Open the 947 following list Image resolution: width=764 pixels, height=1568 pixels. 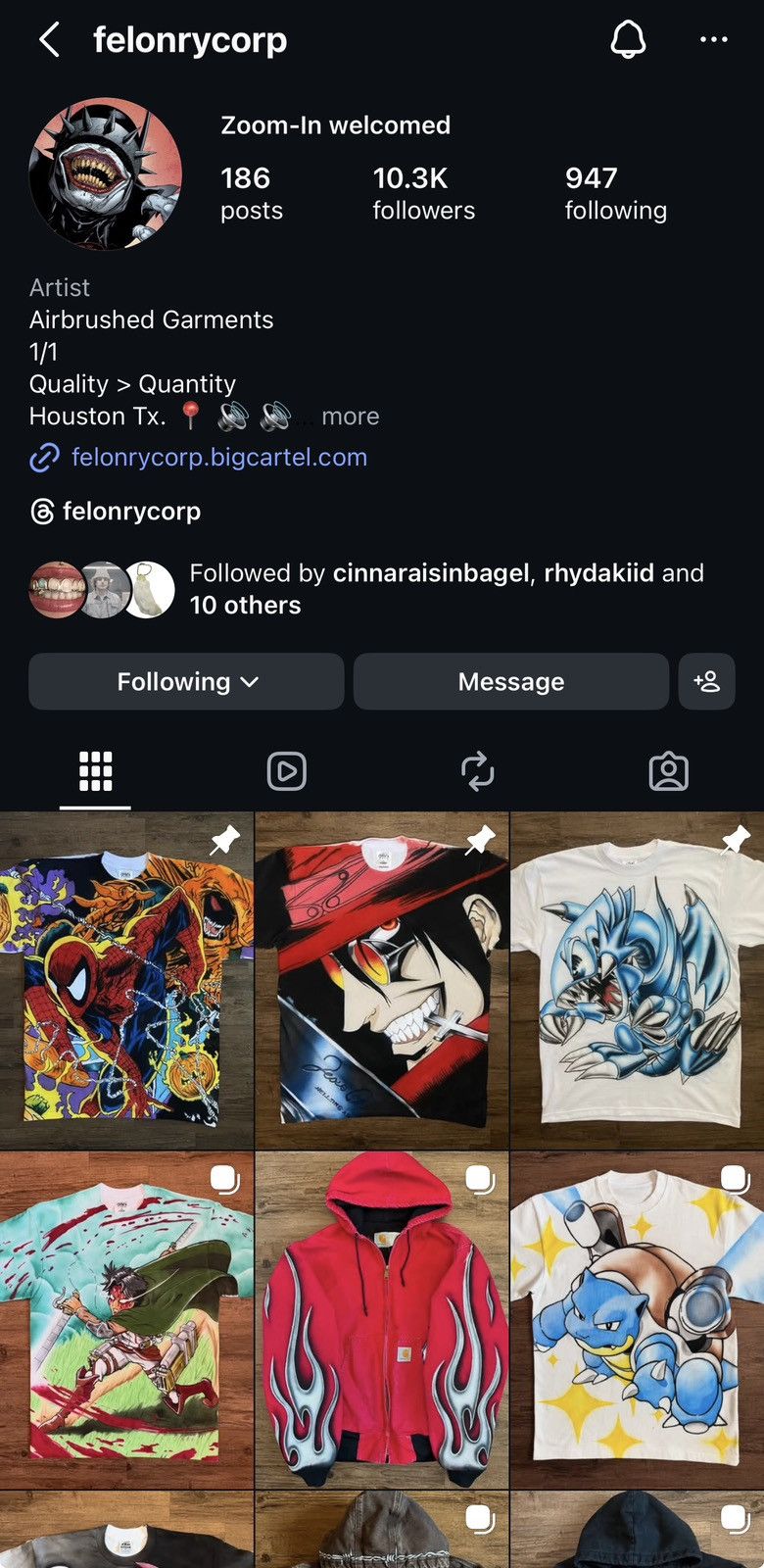[615, 193]
